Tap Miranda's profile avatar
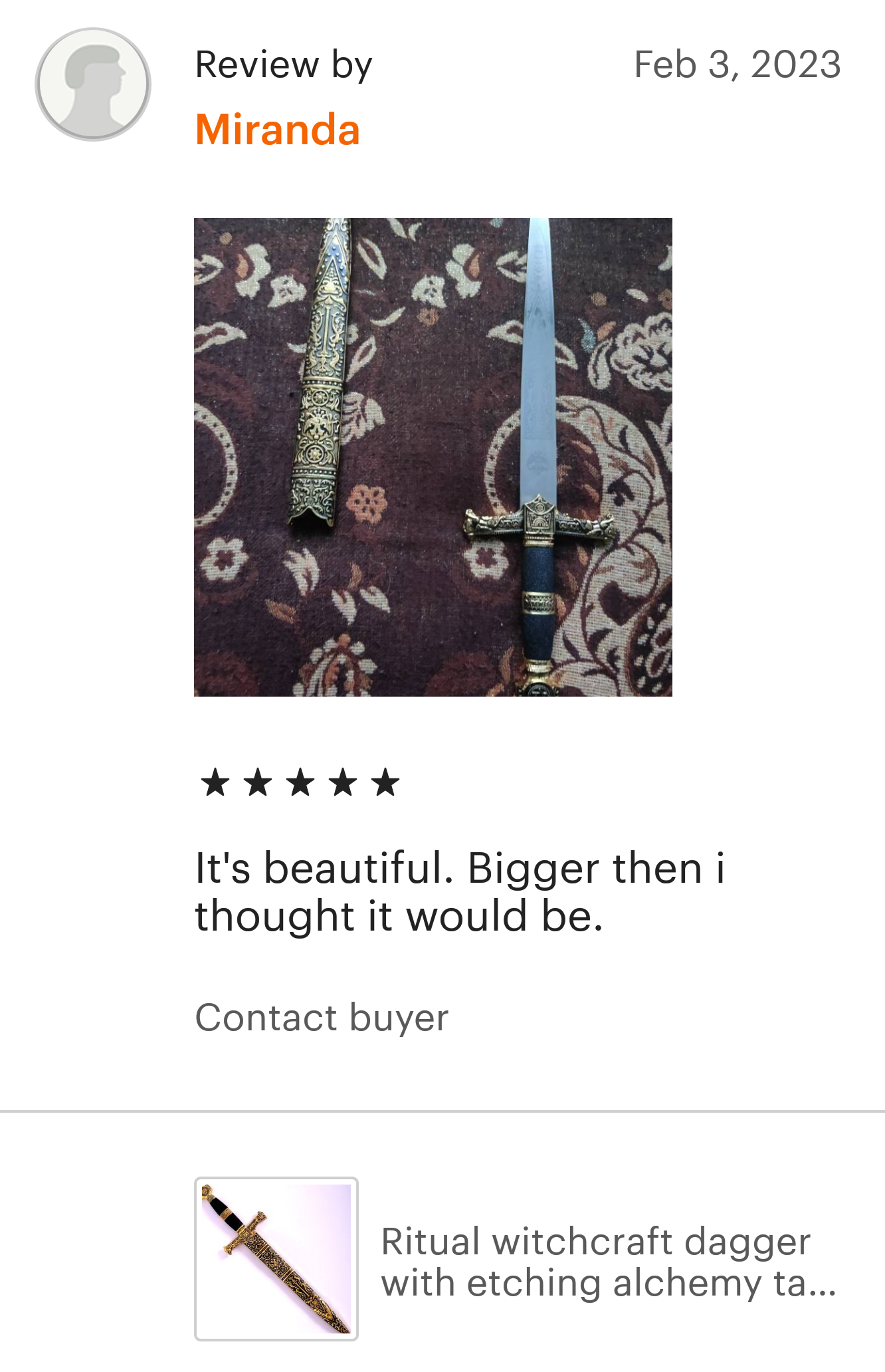The width and height of the screenshot is (885, 1372). (x=93, y=84)
